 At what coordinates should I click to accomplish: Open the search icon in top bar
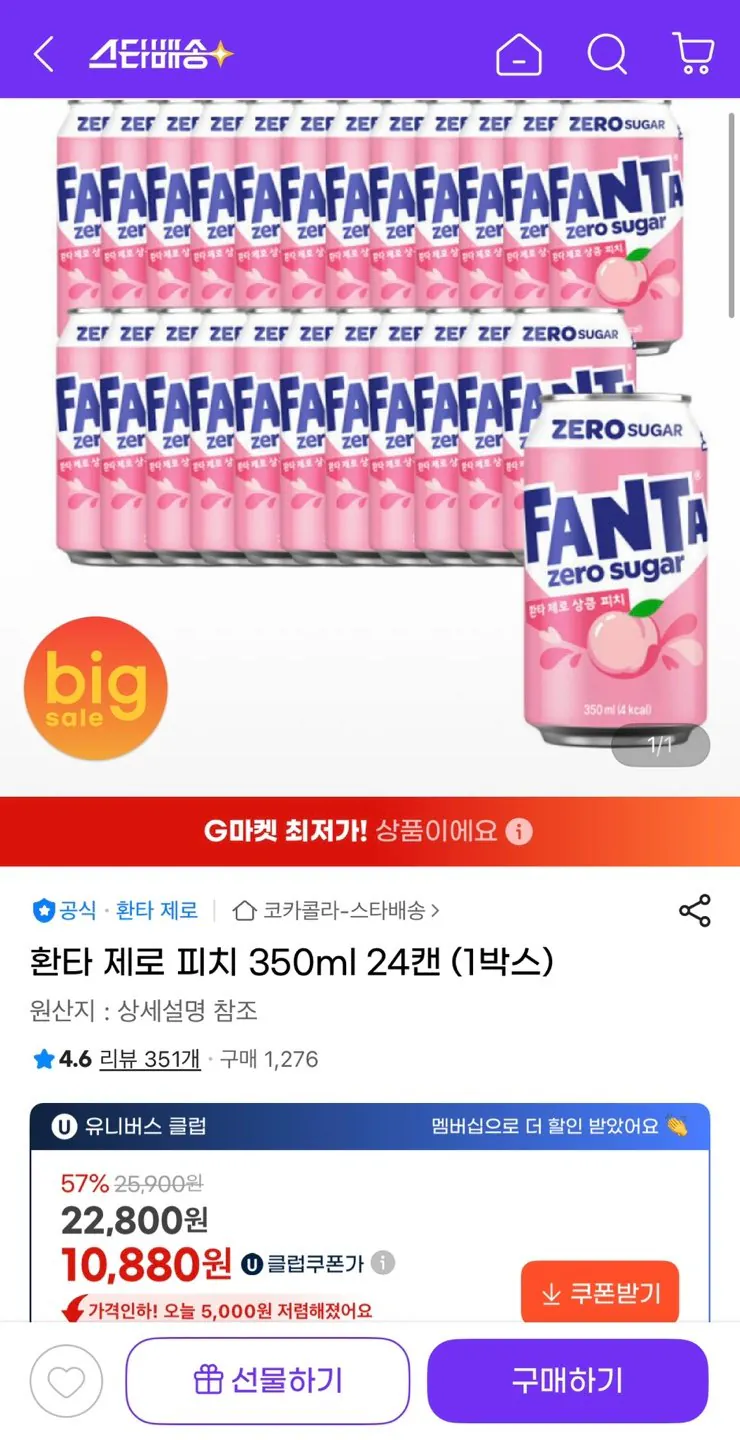tap(607, 55)
